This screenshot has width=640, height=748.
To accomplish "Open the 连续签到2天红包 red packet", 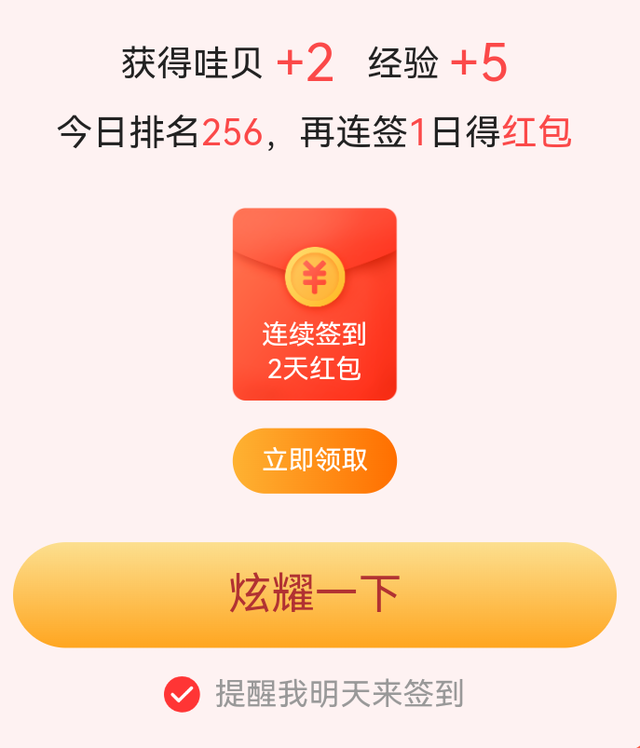I will [314, 304].
